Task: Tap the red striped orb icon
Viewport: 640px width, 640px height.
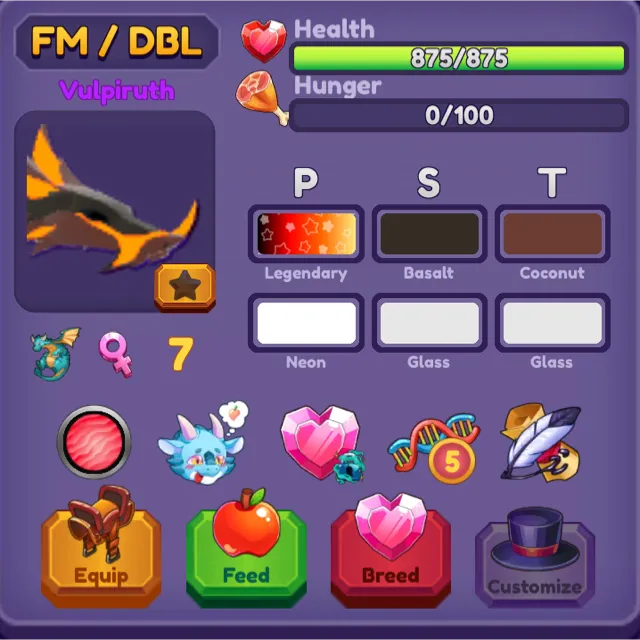Action: [x=94, y=440]
